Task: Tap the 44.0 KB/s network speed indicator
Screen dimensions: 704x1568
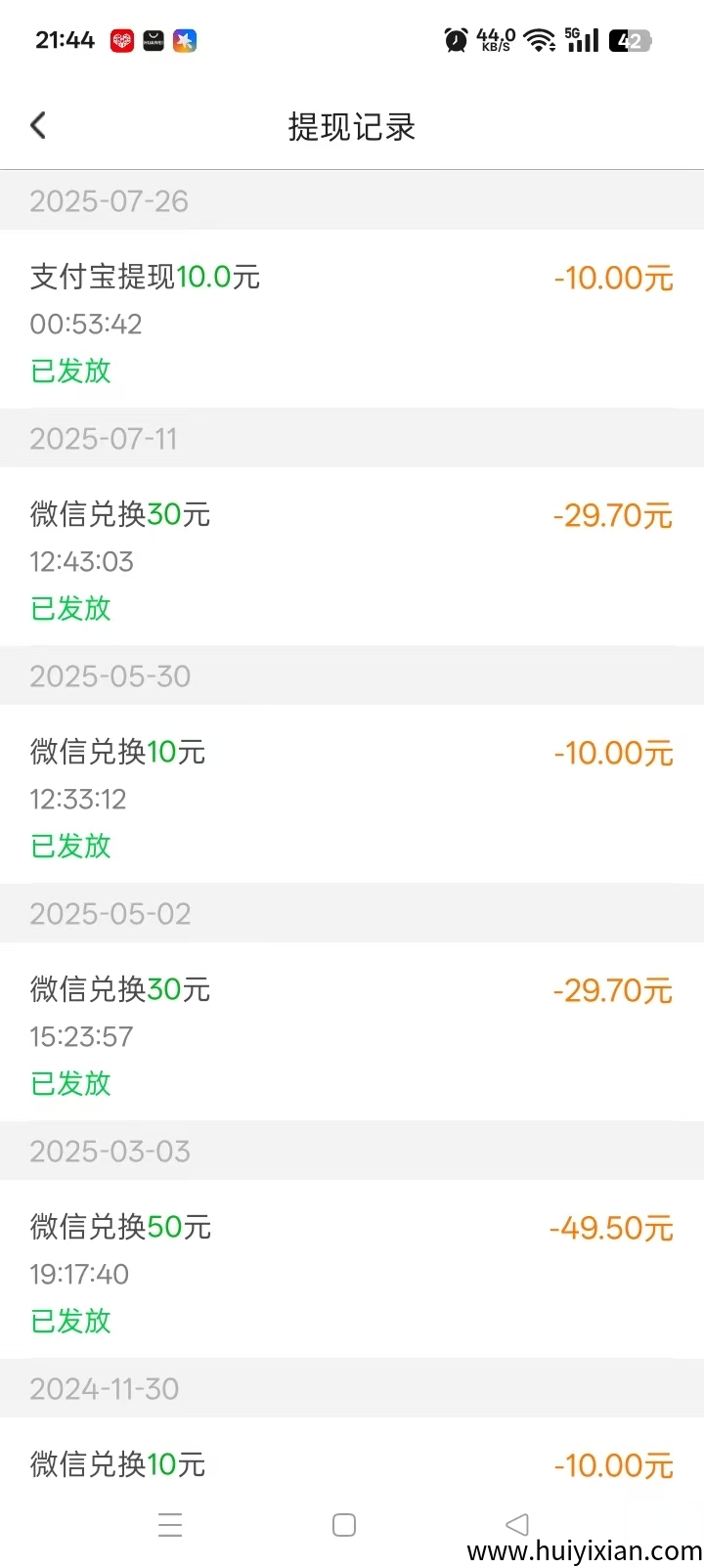Action: click(x=494, y=40)
